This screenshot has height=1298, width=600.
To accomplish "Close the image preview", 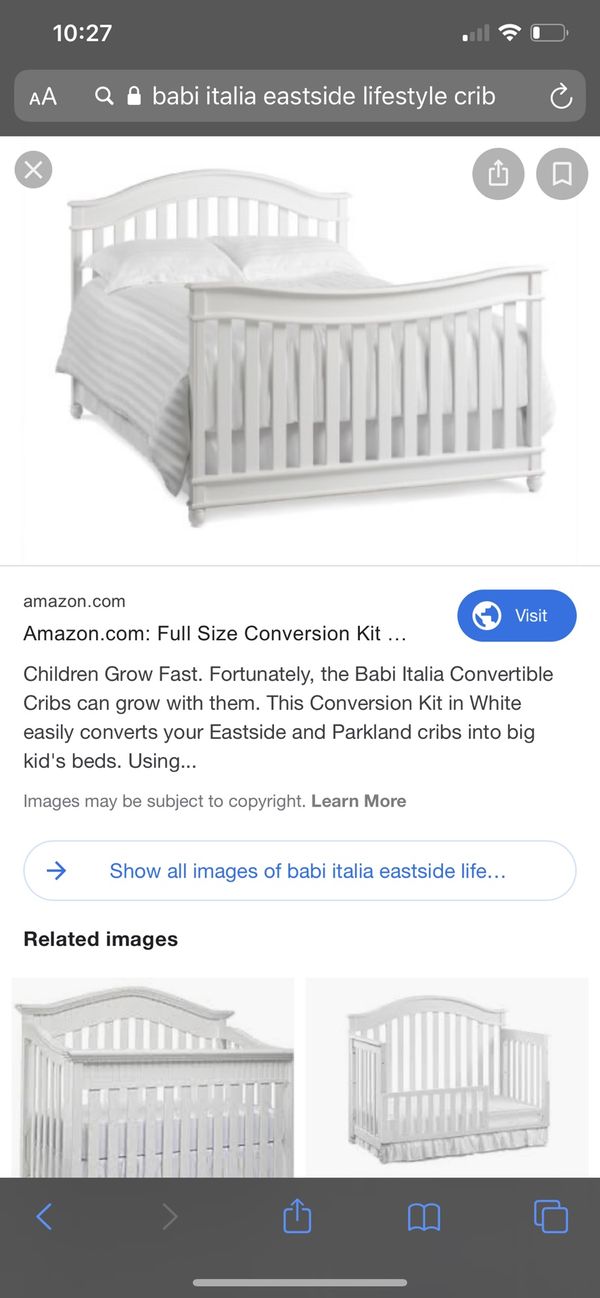I will [x=33, y=170].
